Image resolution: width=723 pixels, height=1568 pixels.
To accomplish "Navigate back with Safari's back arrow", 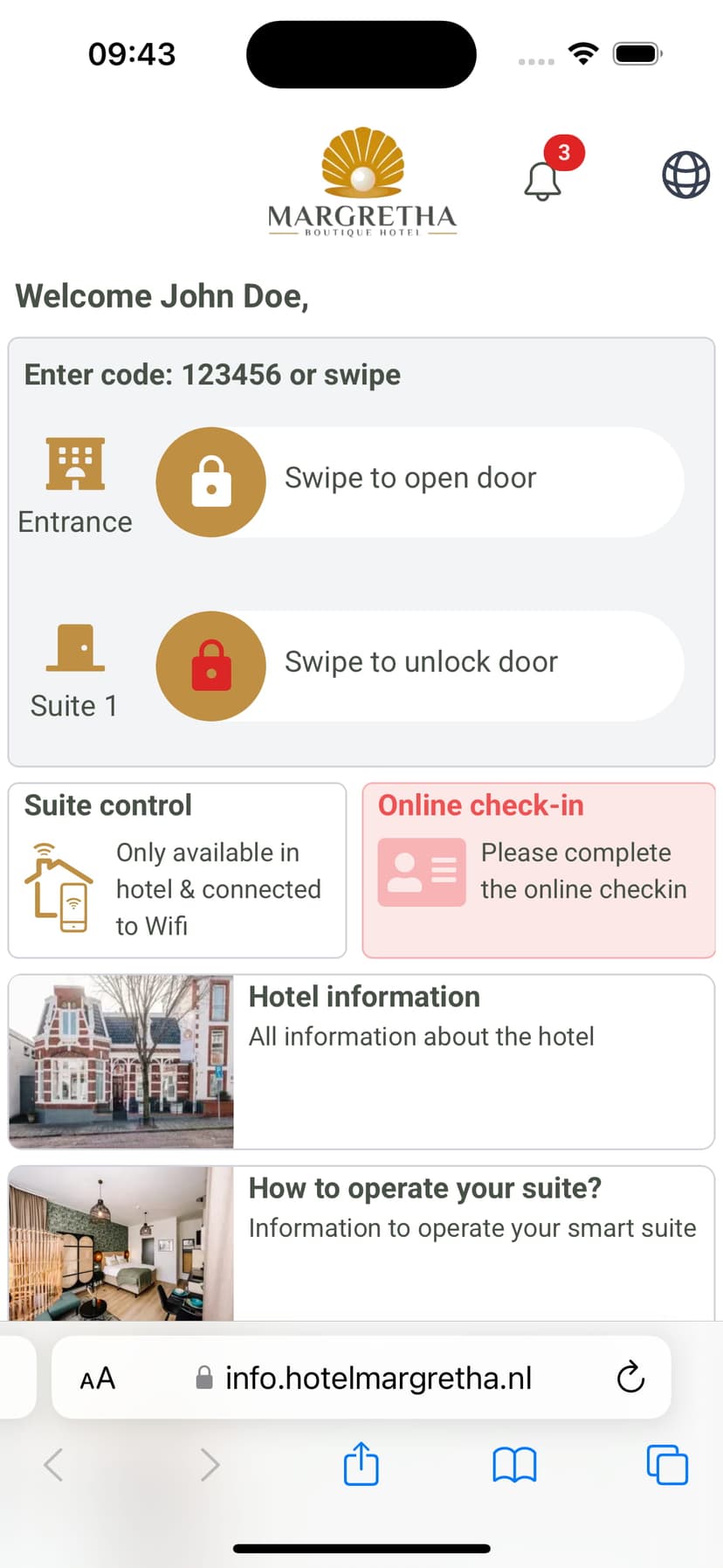I will tap(54, 1465).
